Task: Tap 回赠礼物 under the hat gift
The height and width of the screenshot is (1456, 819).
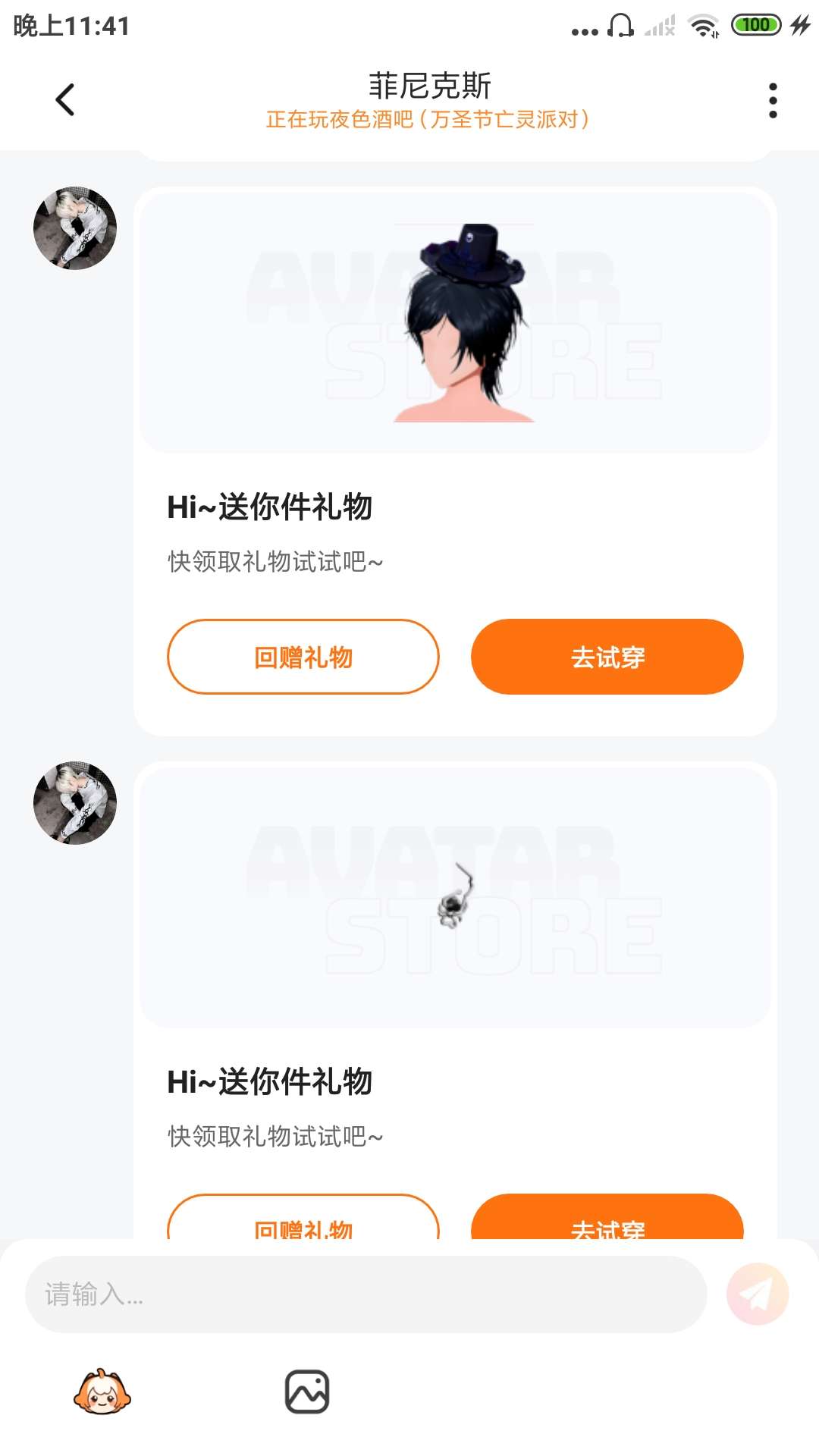Action: (x=303, y=657)
